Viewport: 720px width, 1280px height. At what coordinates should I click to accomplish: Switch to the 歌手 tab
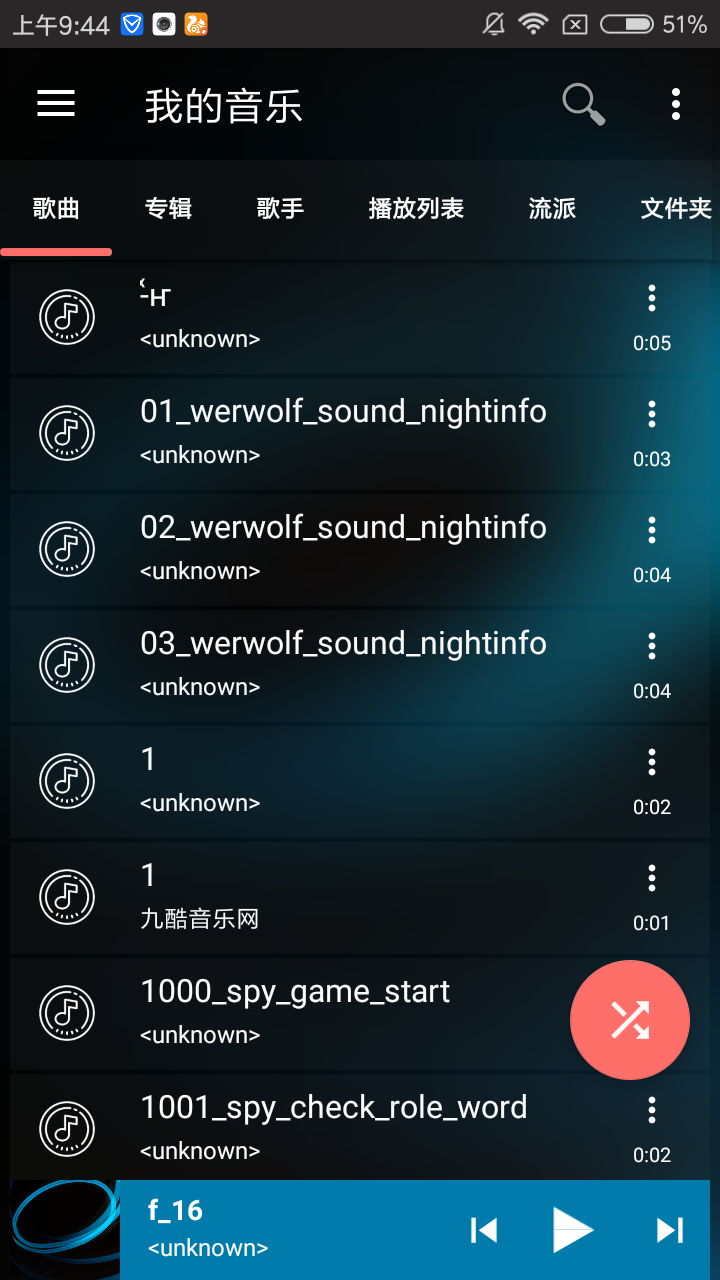280,208
